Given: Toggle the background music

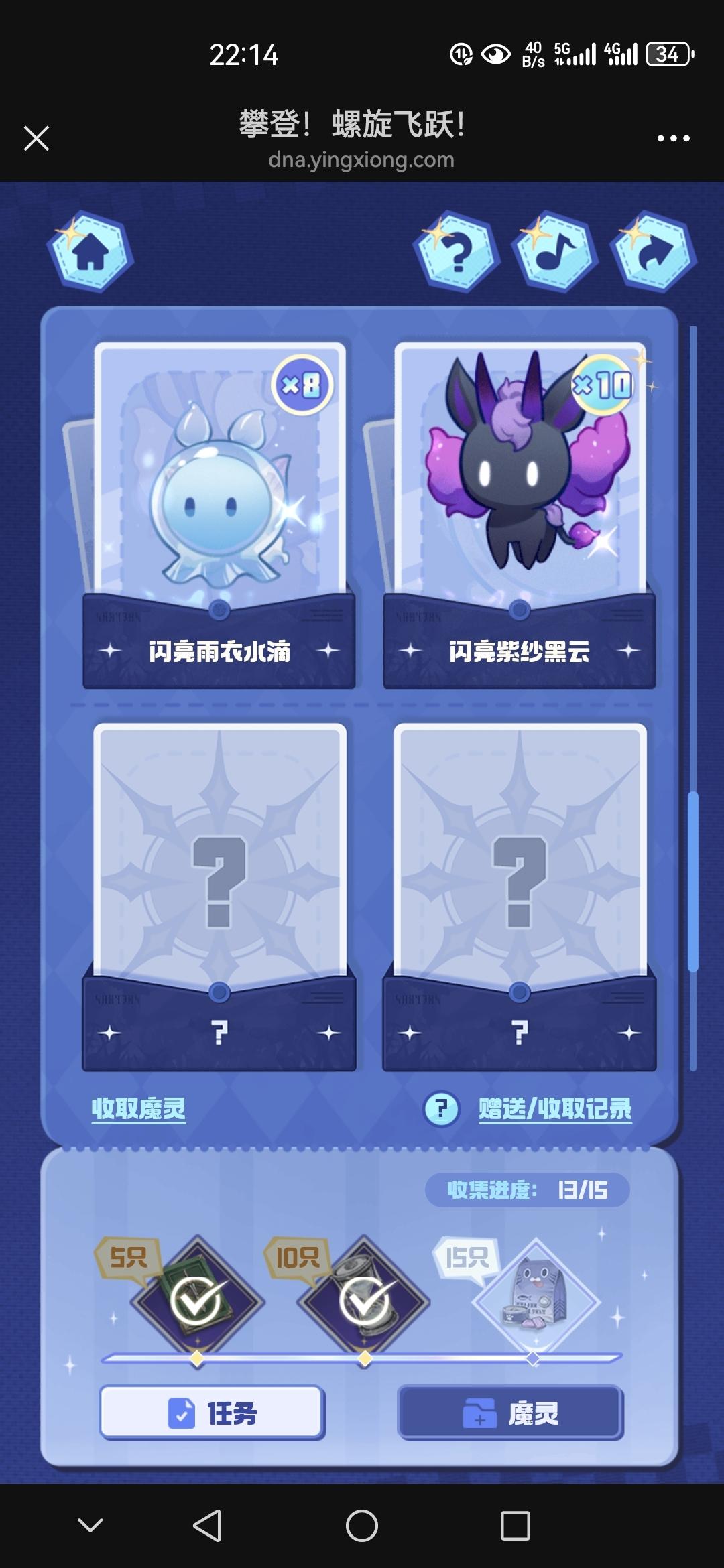Looking at the screenshot, I should pos(555,253).
